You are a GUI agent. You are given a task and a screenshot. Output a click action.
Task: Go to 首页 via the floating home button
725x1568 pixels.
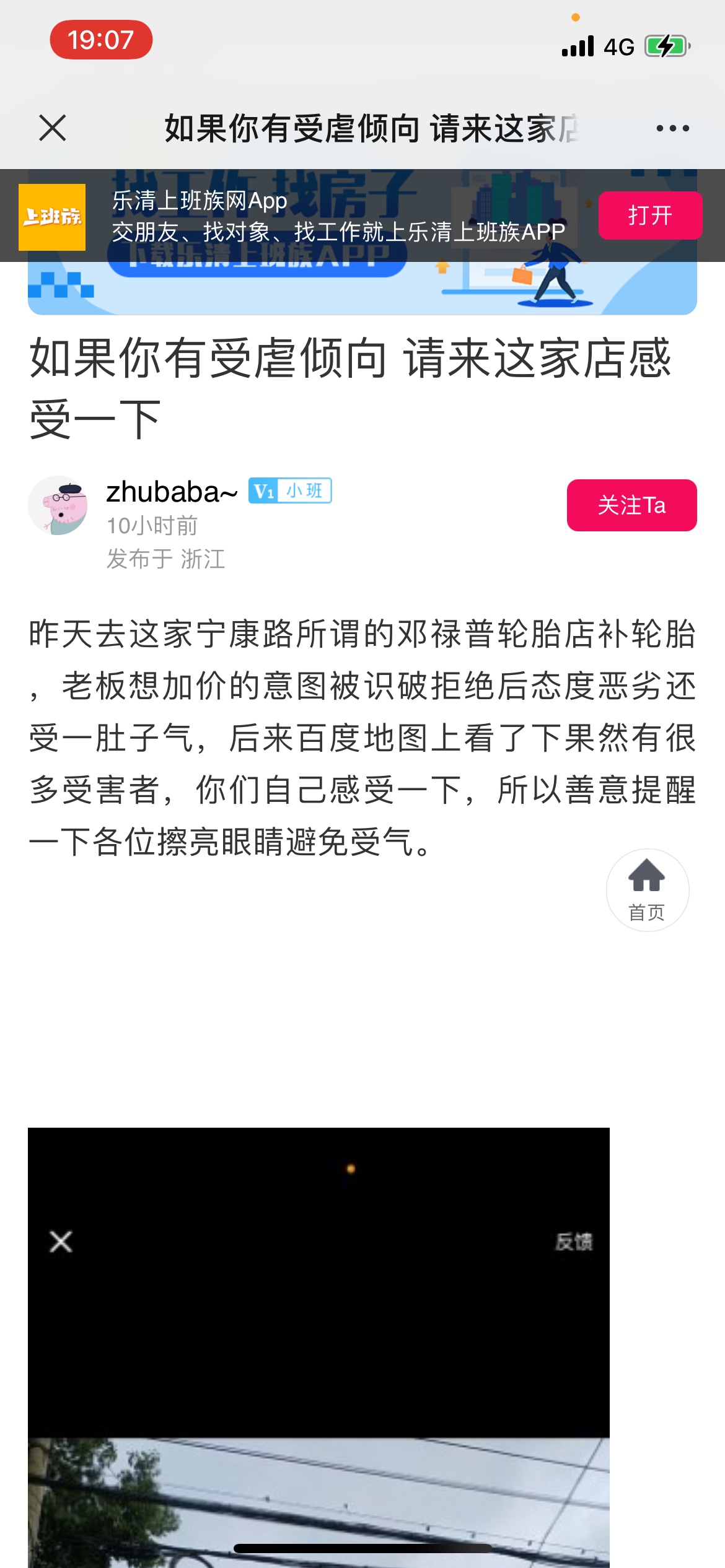click(x=647, y=890)
